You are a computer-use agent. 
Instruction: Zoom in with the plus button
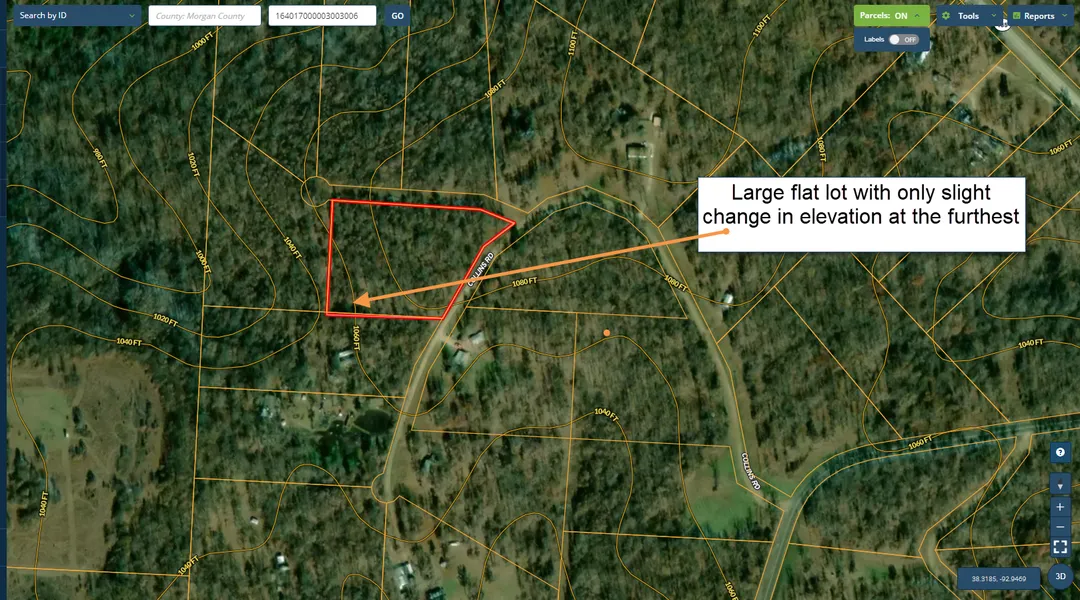click(1061, 506)
